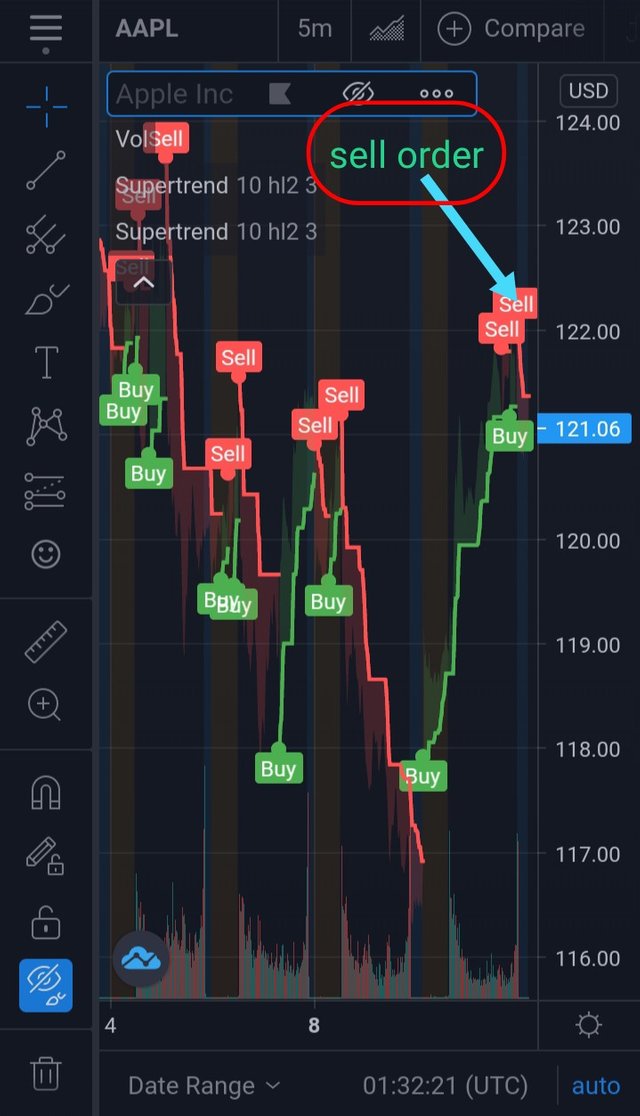Open Apple Inc legend more options

tap(436, 94)
